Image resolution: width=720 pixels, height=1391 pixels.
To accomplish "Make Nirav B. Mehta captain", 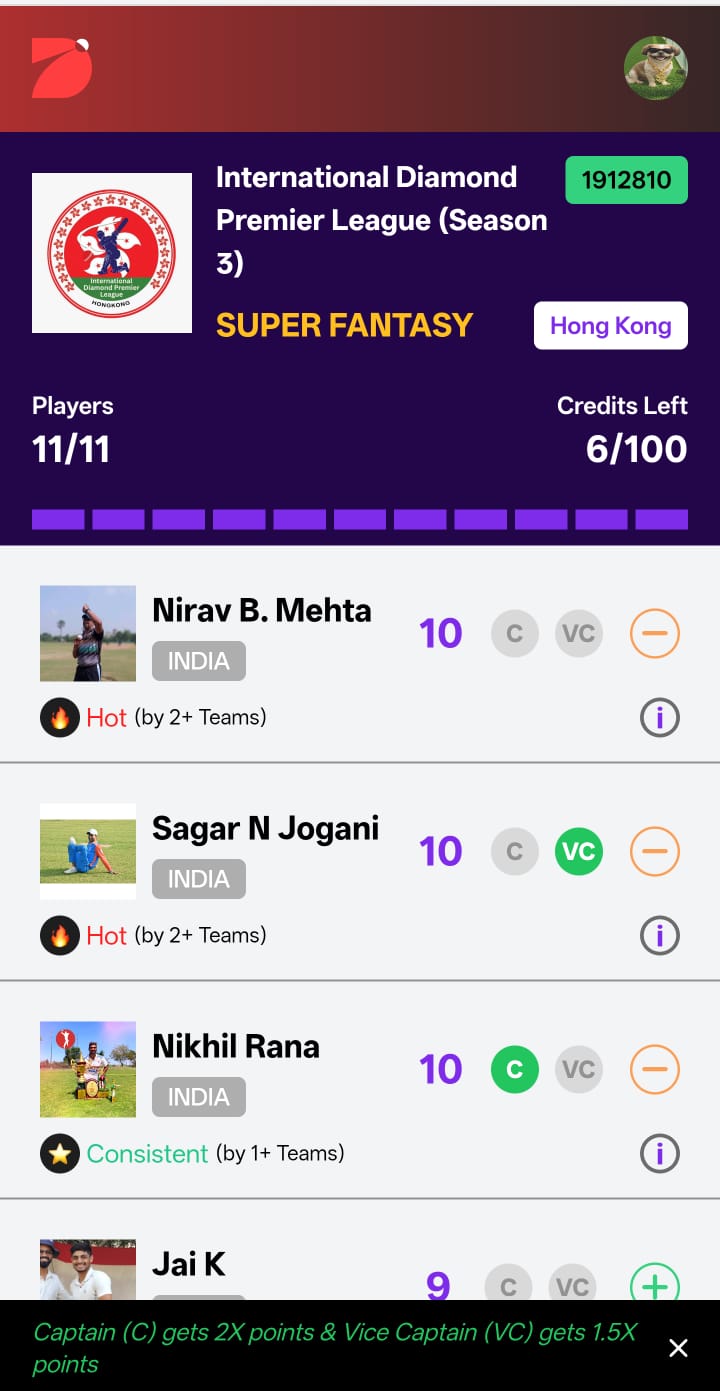I will tap(515, 633).
